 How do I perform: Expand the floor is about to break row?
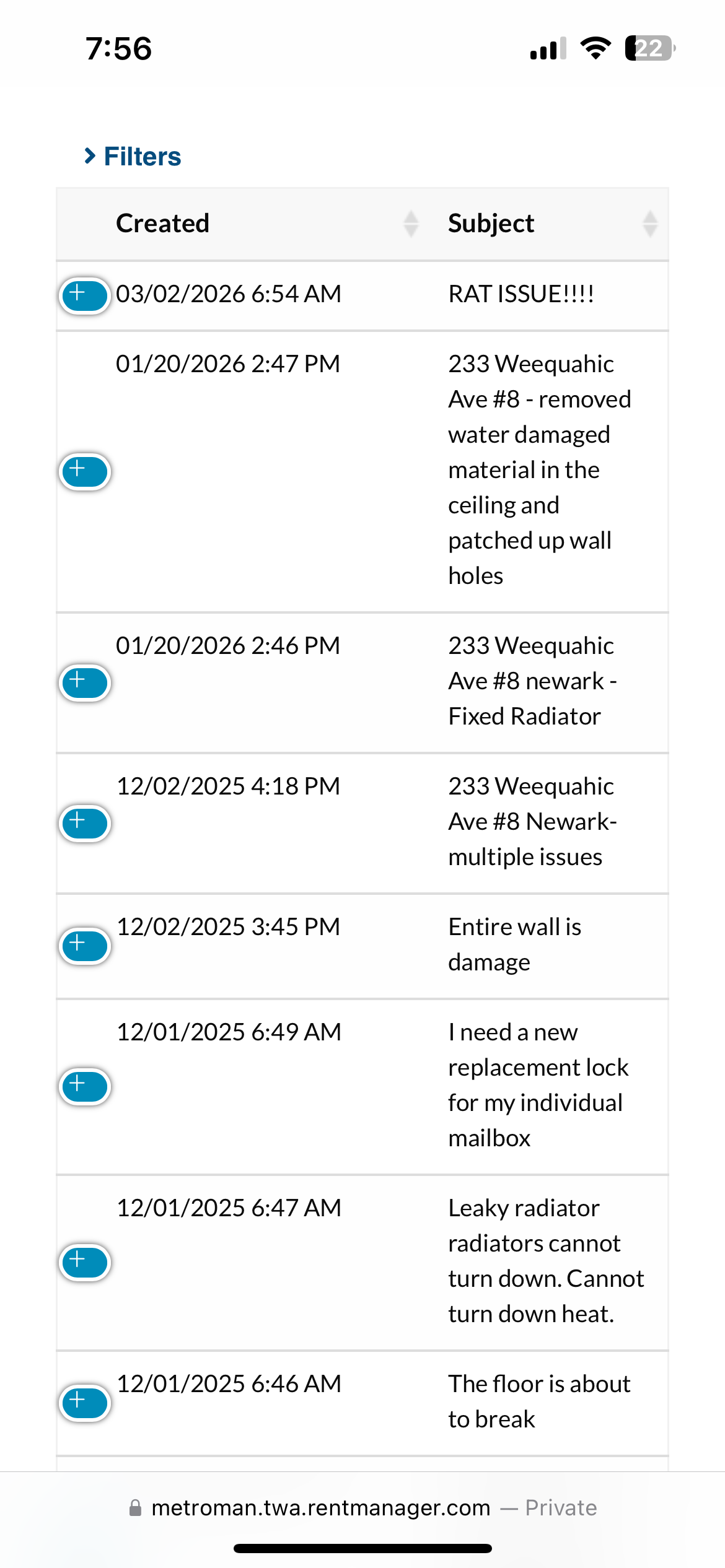[x=85, y=1402]
